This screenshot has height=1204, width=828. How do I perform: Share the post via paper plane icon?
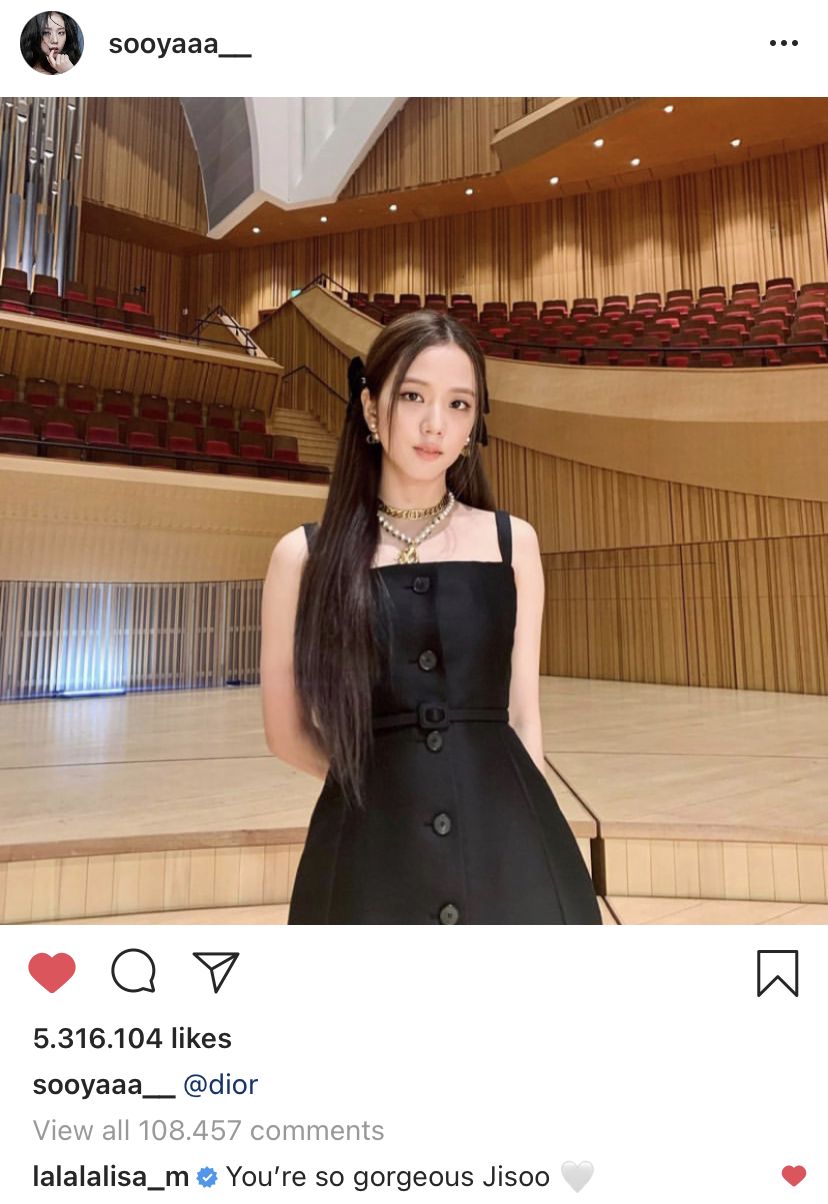[215, 972]
